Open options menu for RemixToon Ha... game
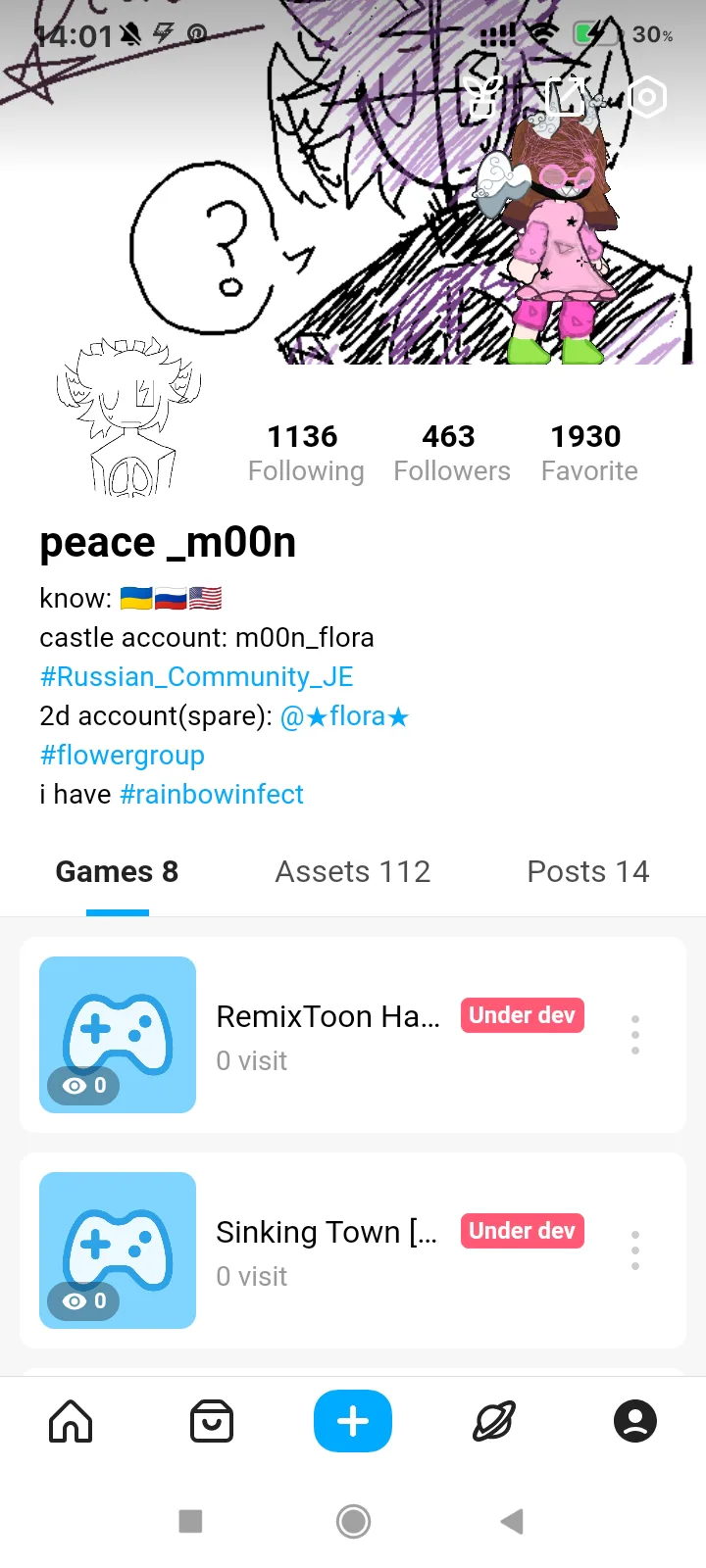Screen dimensions: 706x1568 [x=635, y=1035]
